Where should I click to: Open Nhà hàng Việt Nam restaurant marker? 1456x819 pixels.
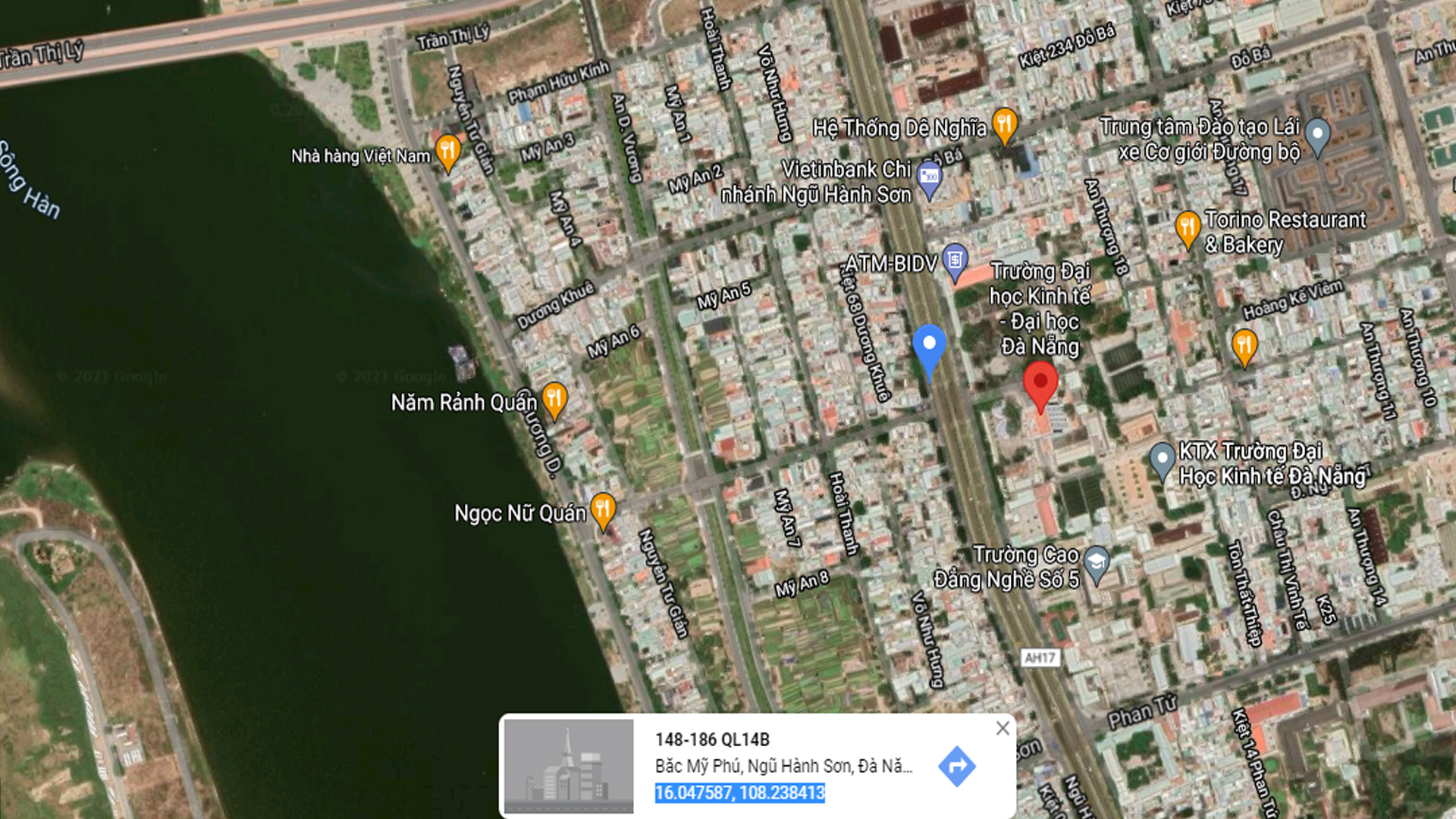click(x=448, y=150)
